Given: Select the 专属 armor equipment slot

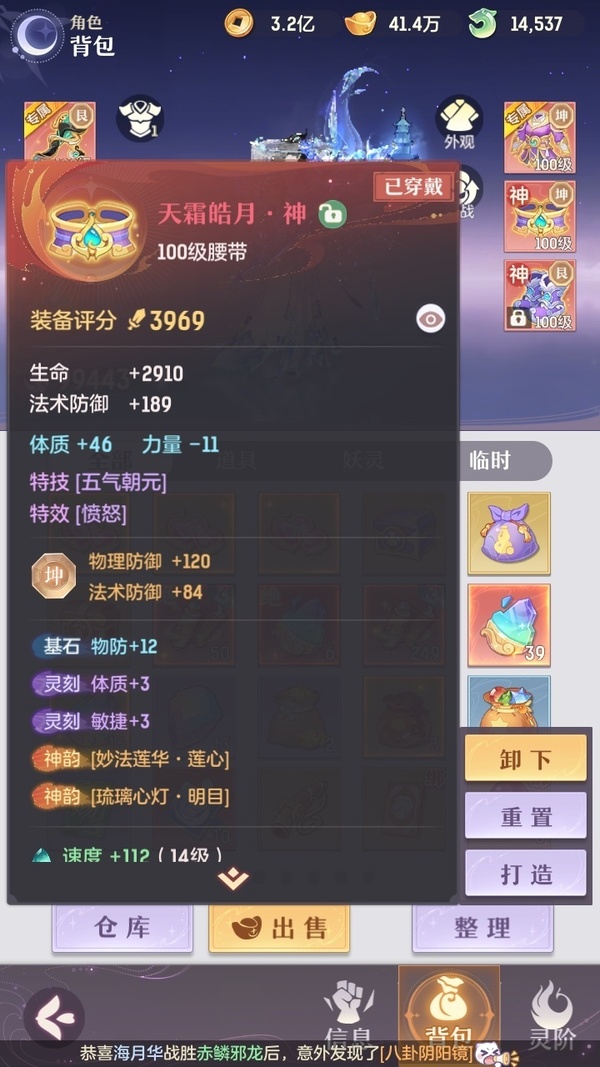Looking at the screenshot, I should click(539, 137).
